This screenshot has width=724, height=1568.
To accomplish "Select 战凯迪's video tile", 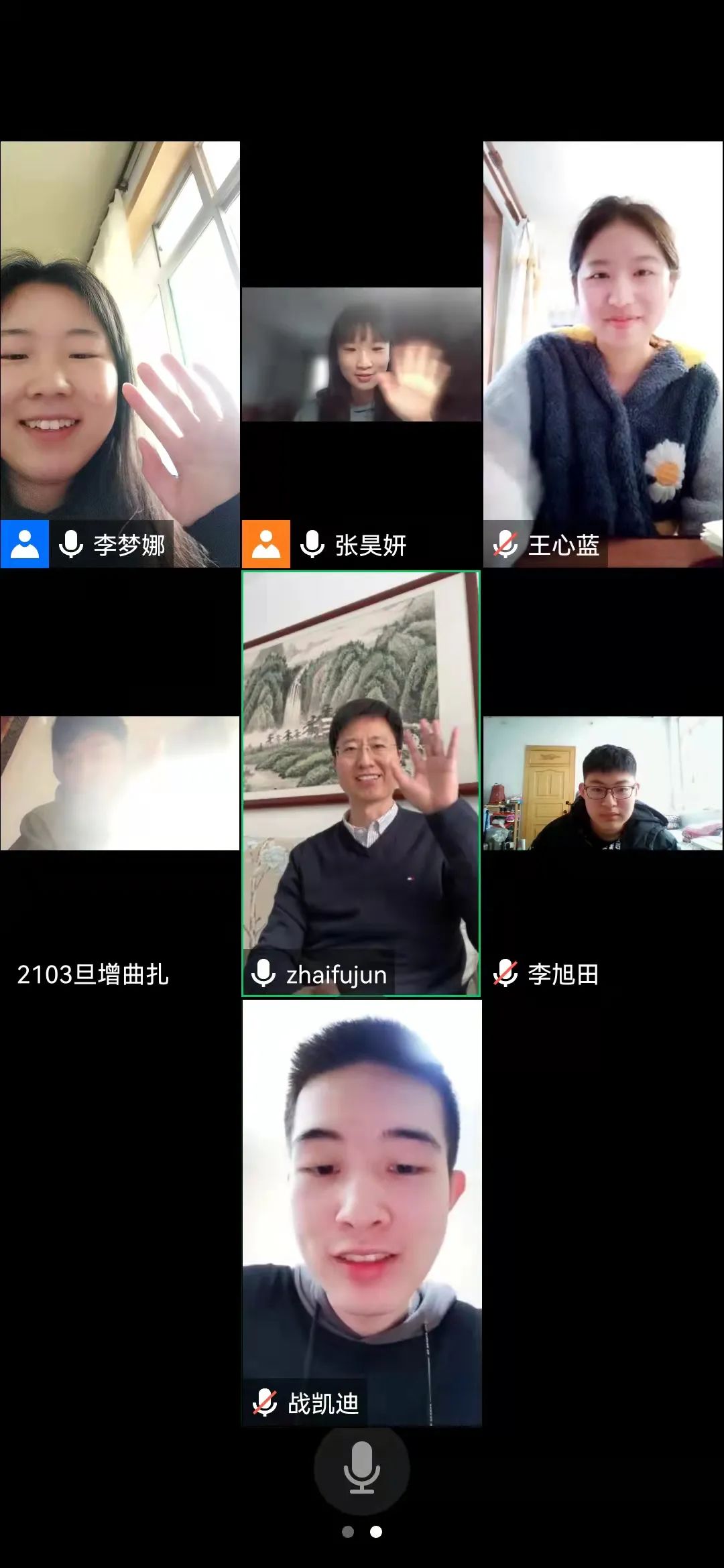I will 361,1212.
